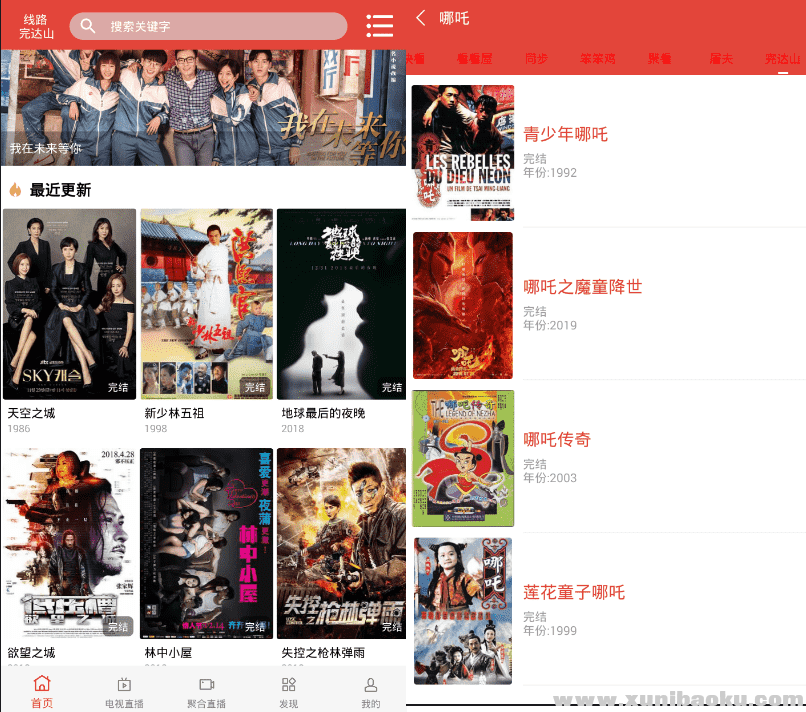Switch to the 聚合直播 tab
The height and width of the screenshot is (712, 806).
coord(206,692)
